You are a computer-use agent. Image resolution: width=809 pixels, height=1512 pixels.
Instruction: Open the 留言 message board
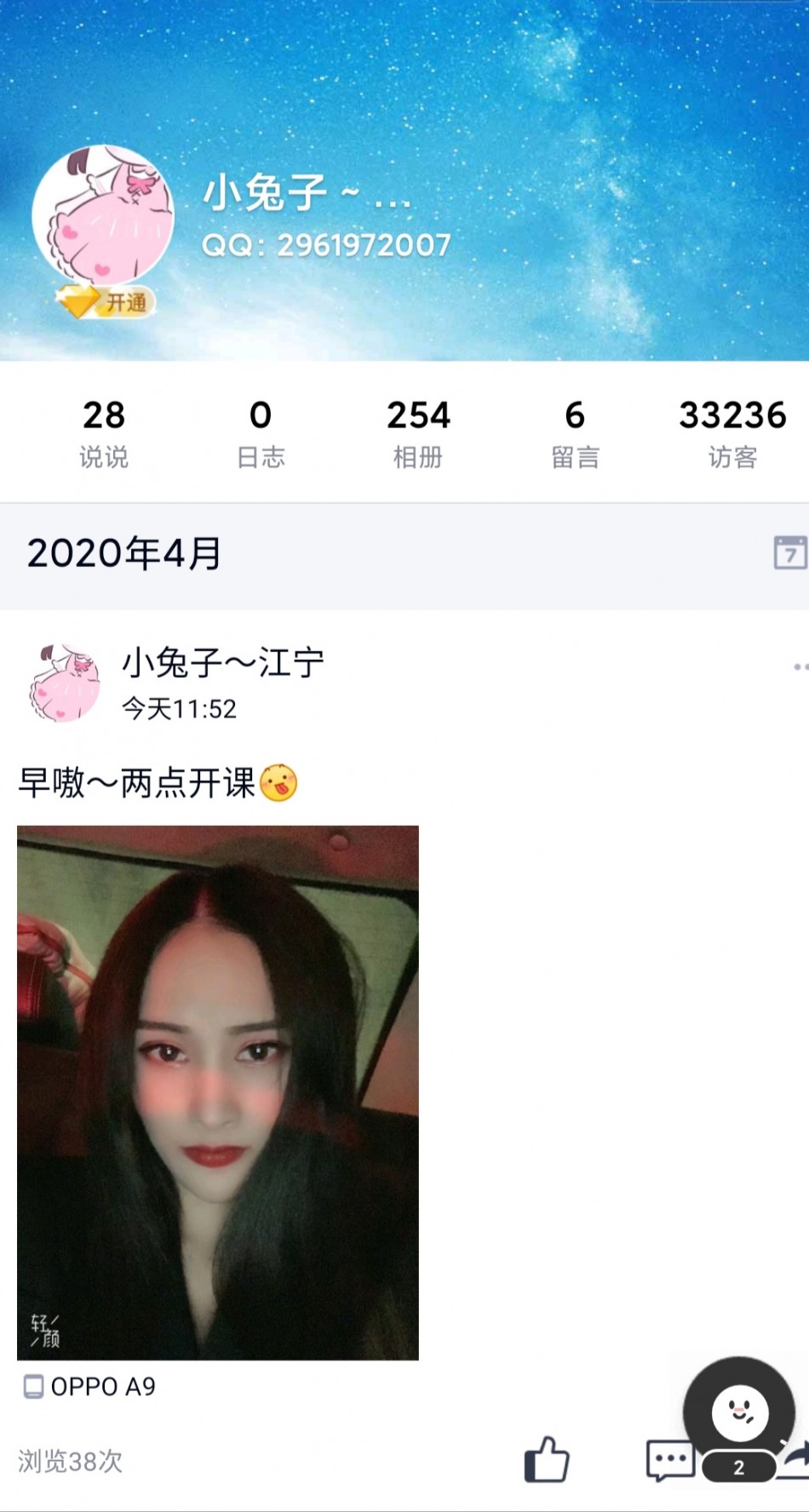(575, 433)
